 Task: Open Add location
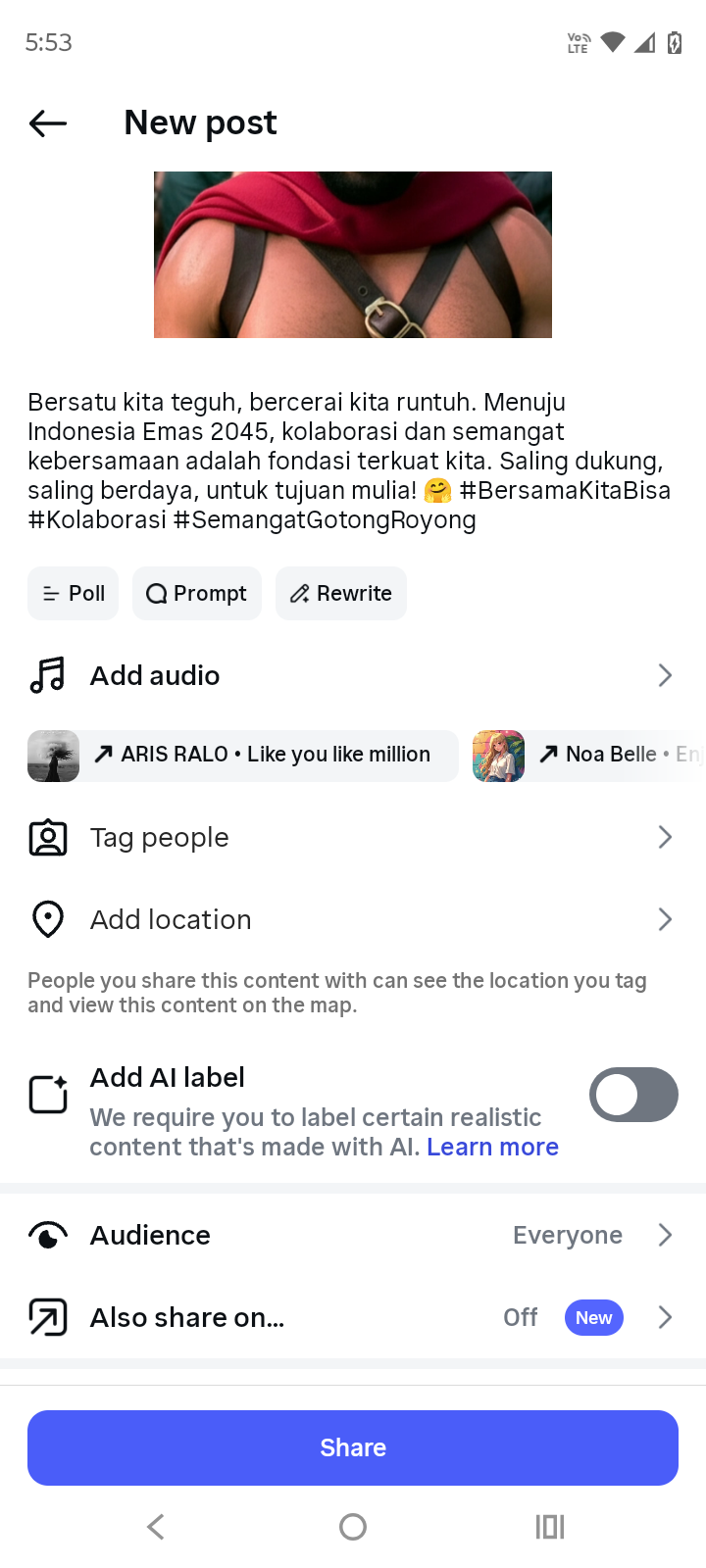[x=353, y=919]
